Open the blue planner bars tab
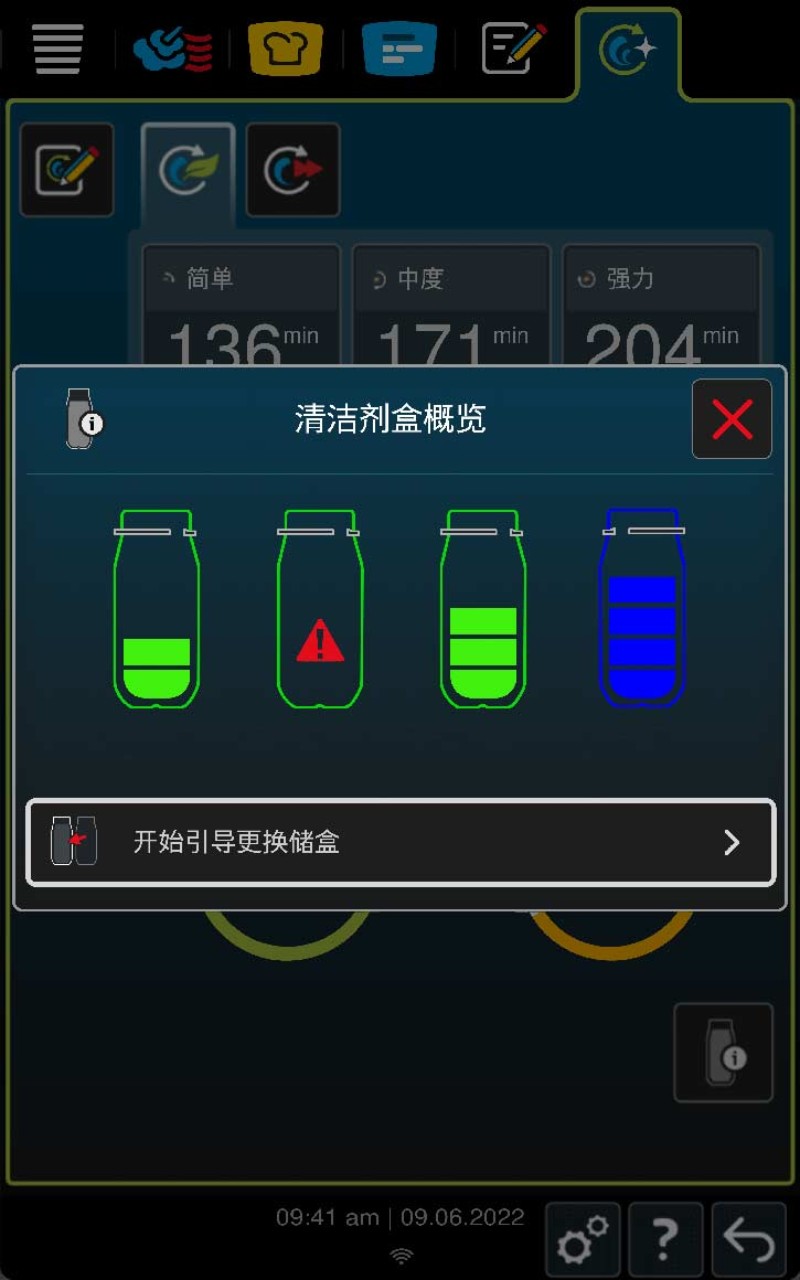 pos(399,48)
